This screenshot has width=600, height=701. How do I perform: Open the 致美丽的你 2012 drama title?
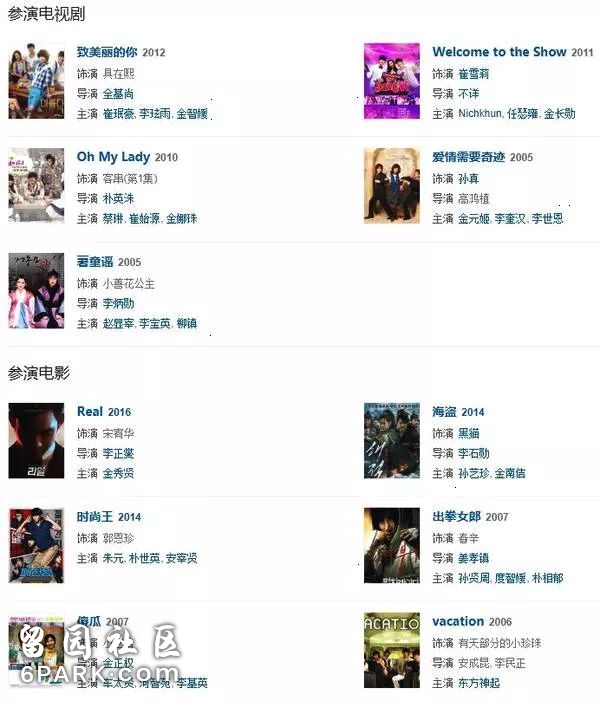pyautogui.click(x=107, y=52)
